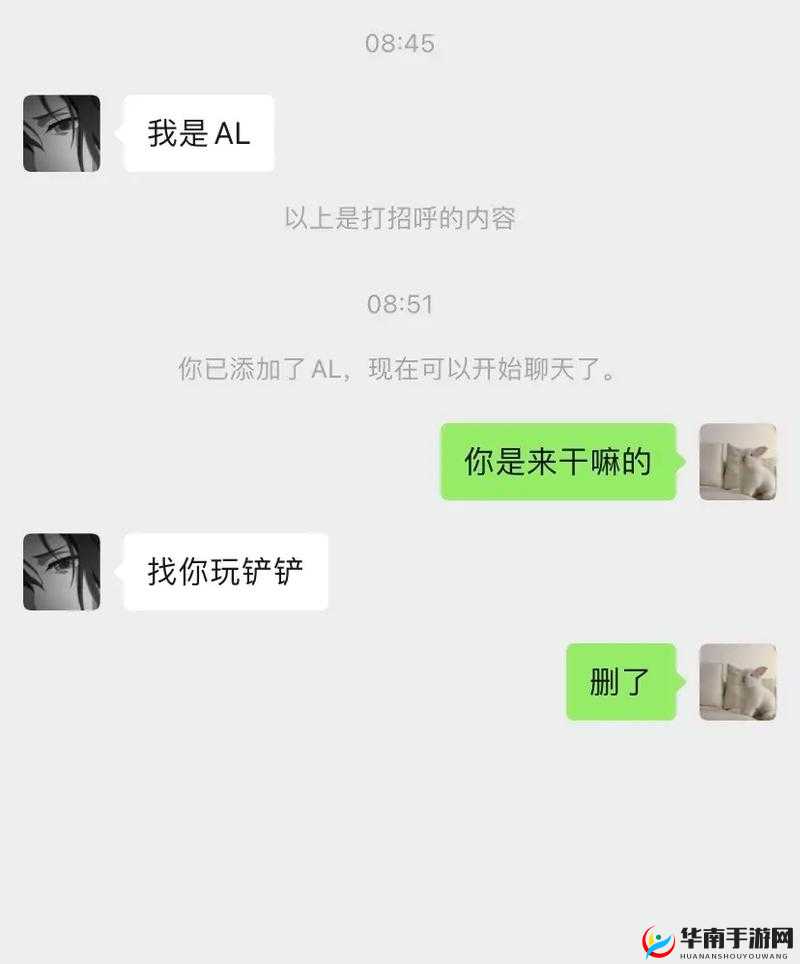This screenshot has height=964, width=800.
Task: Open AL's profile via the top anime avatar
Action: tap(62, 133)
